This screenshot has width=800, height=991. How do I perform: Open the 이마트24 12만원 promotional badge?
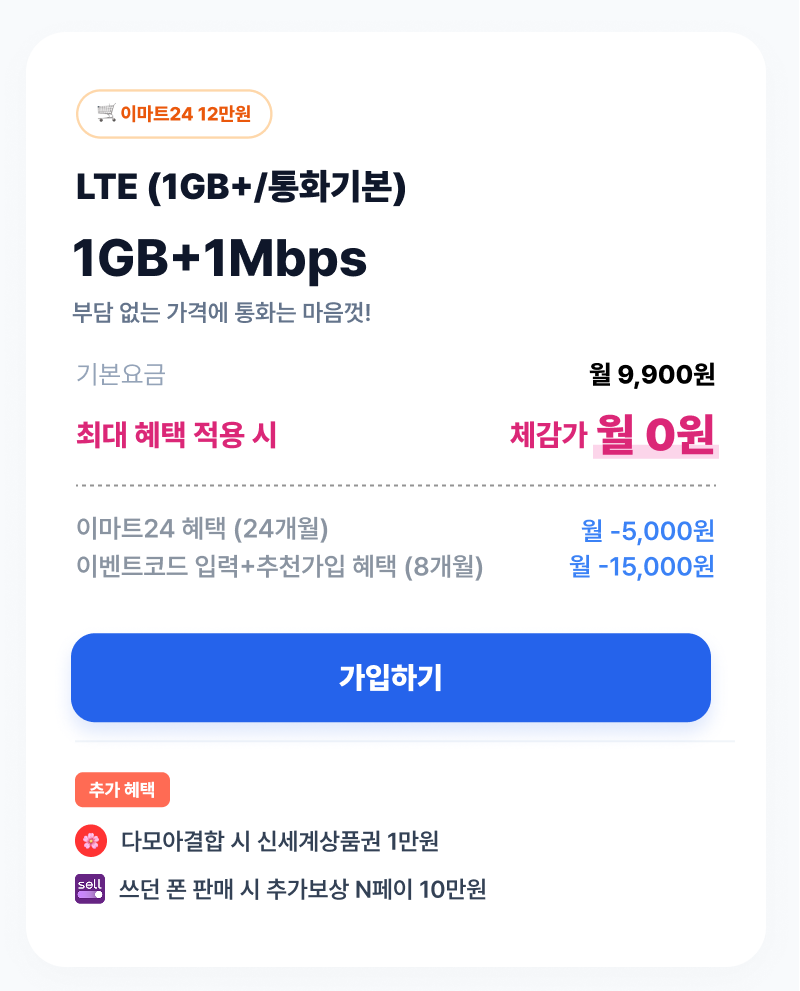coord(174,113)
